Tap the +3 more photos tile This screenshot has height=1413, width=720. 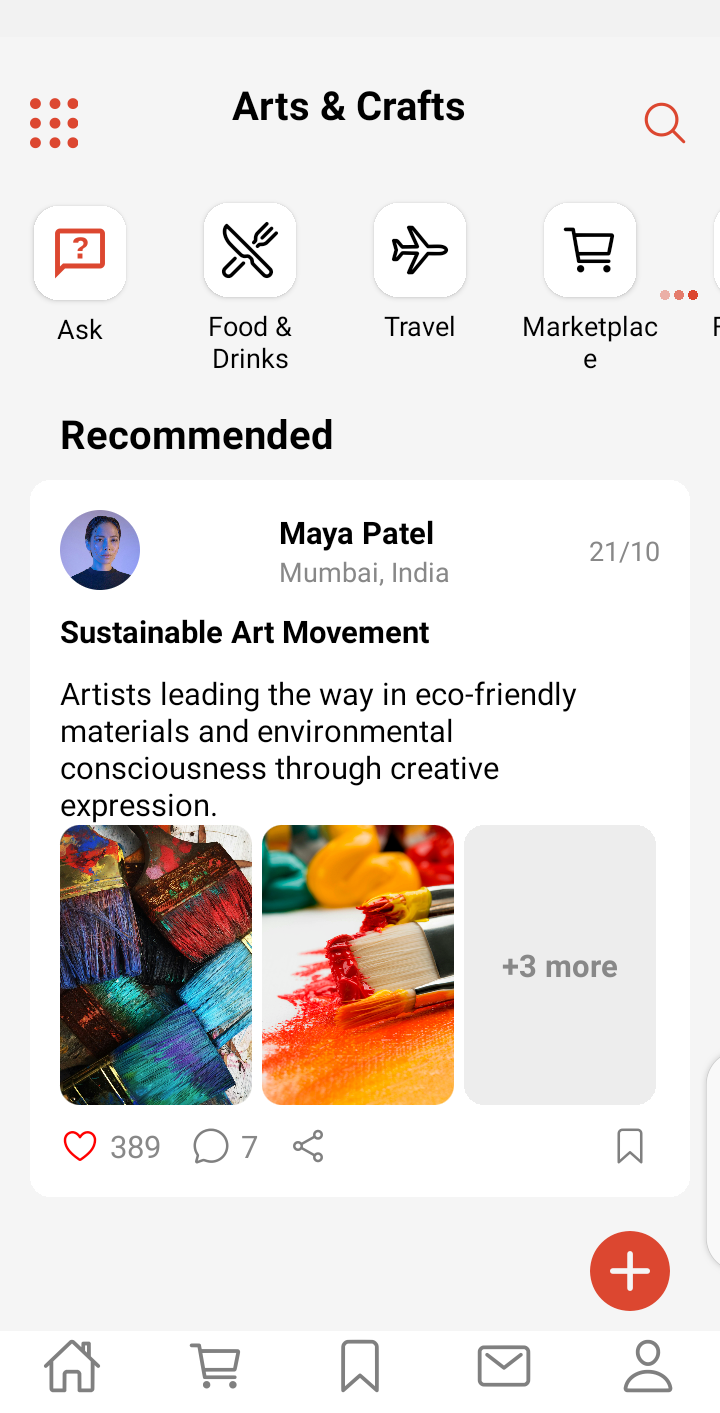click(560, 965)
